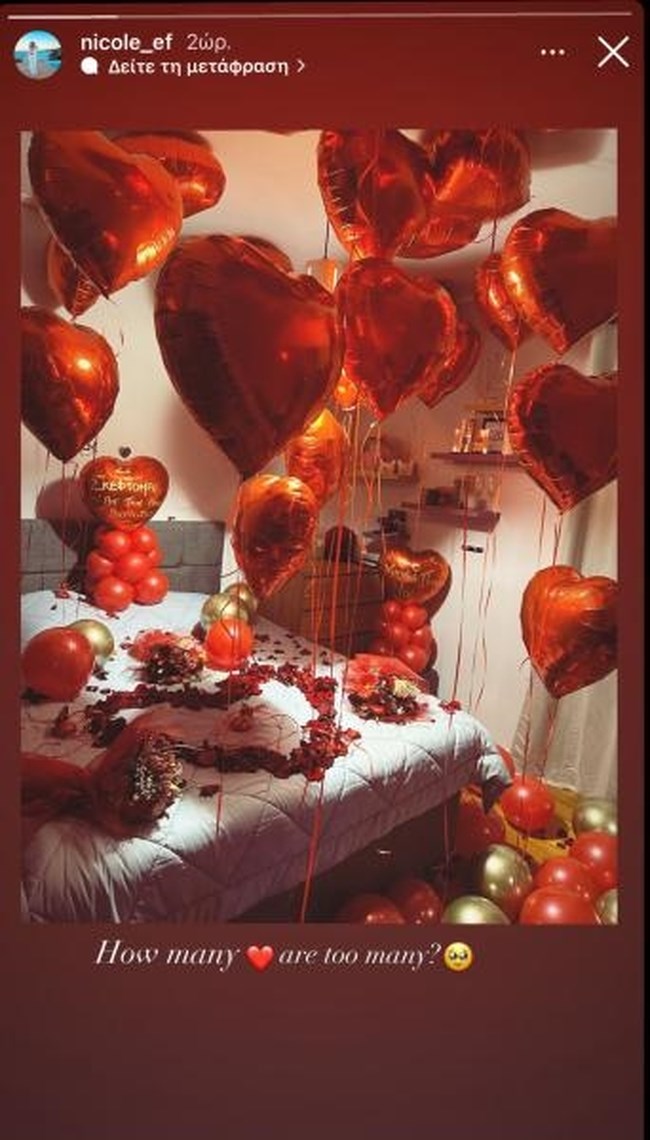Open the nicole_ef username profile
The width and height of the screenshot is (650, 1140).
(x=126, y=42)
